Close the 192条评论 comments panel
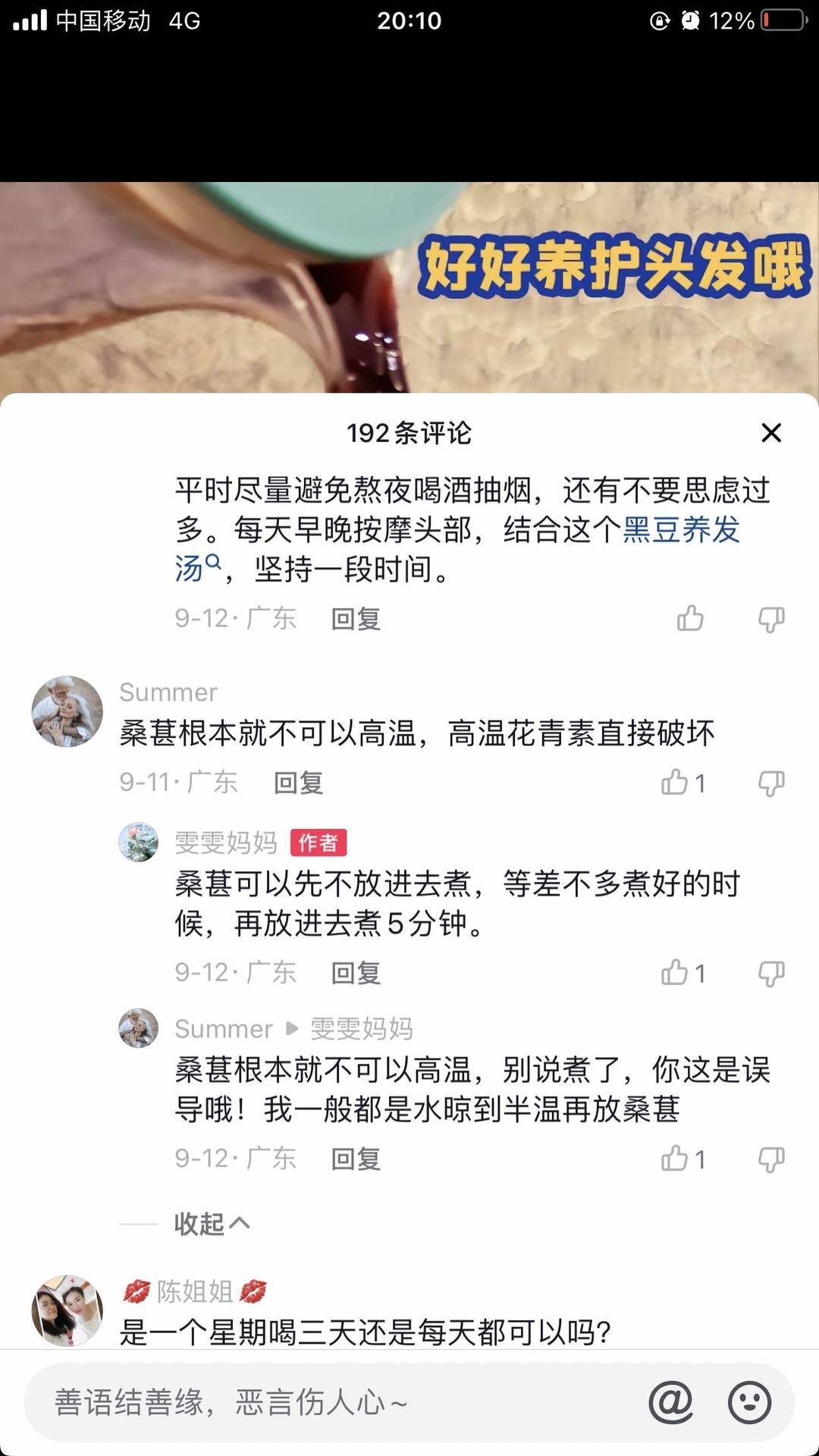This screenshot has width=819, height=1456. [770, 433]
